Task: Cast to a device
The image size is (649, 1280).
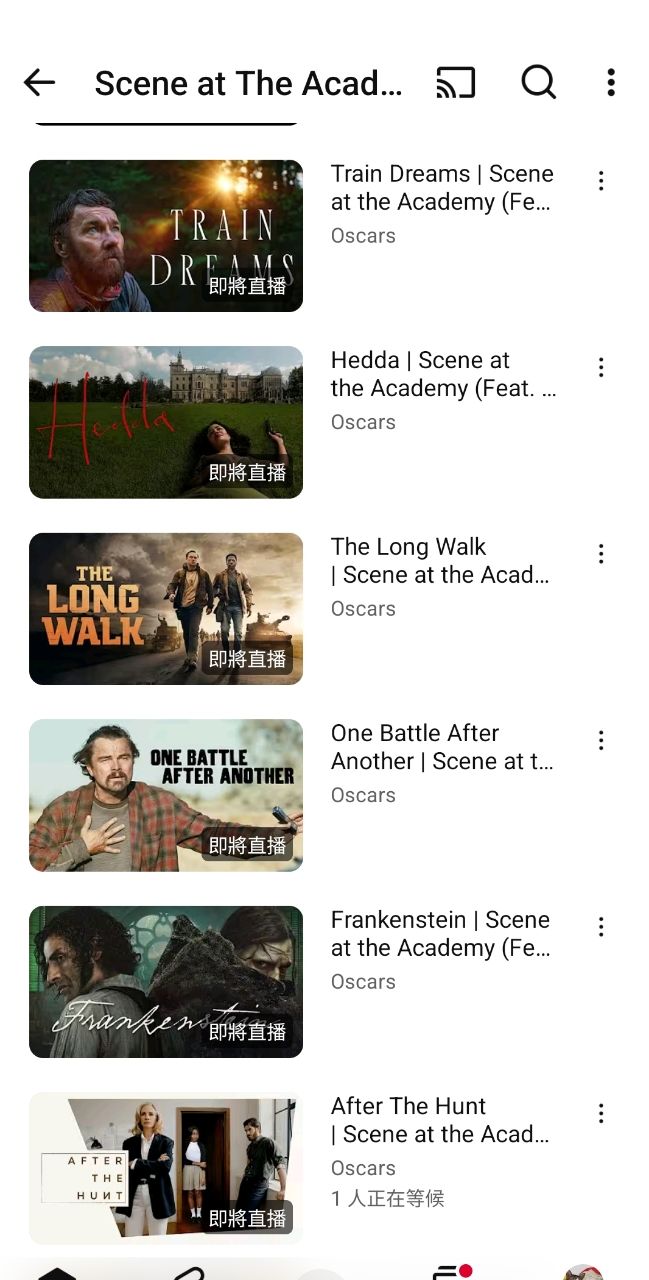Action: [456, 83]
